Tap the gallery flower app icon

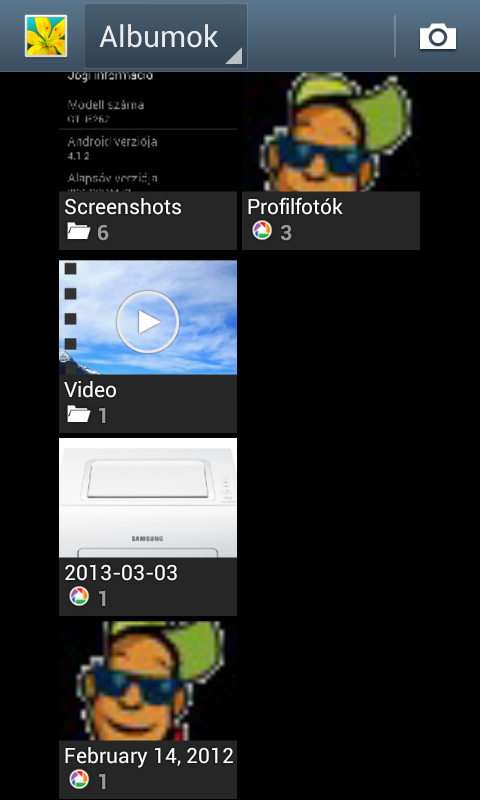click(x=46, y=36)
